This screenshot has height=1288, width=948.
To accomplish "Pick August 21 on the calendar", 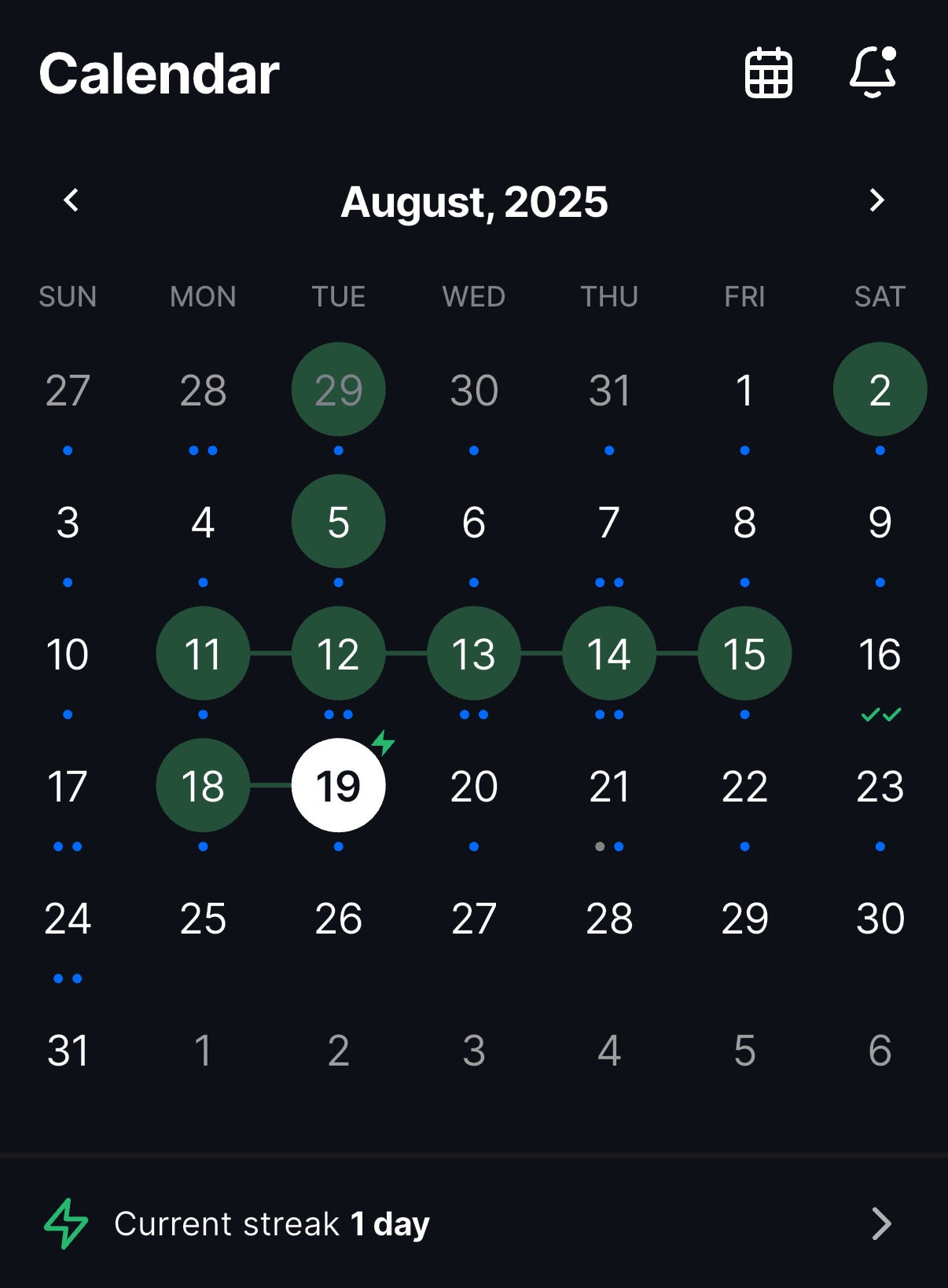I will (609, 787).
